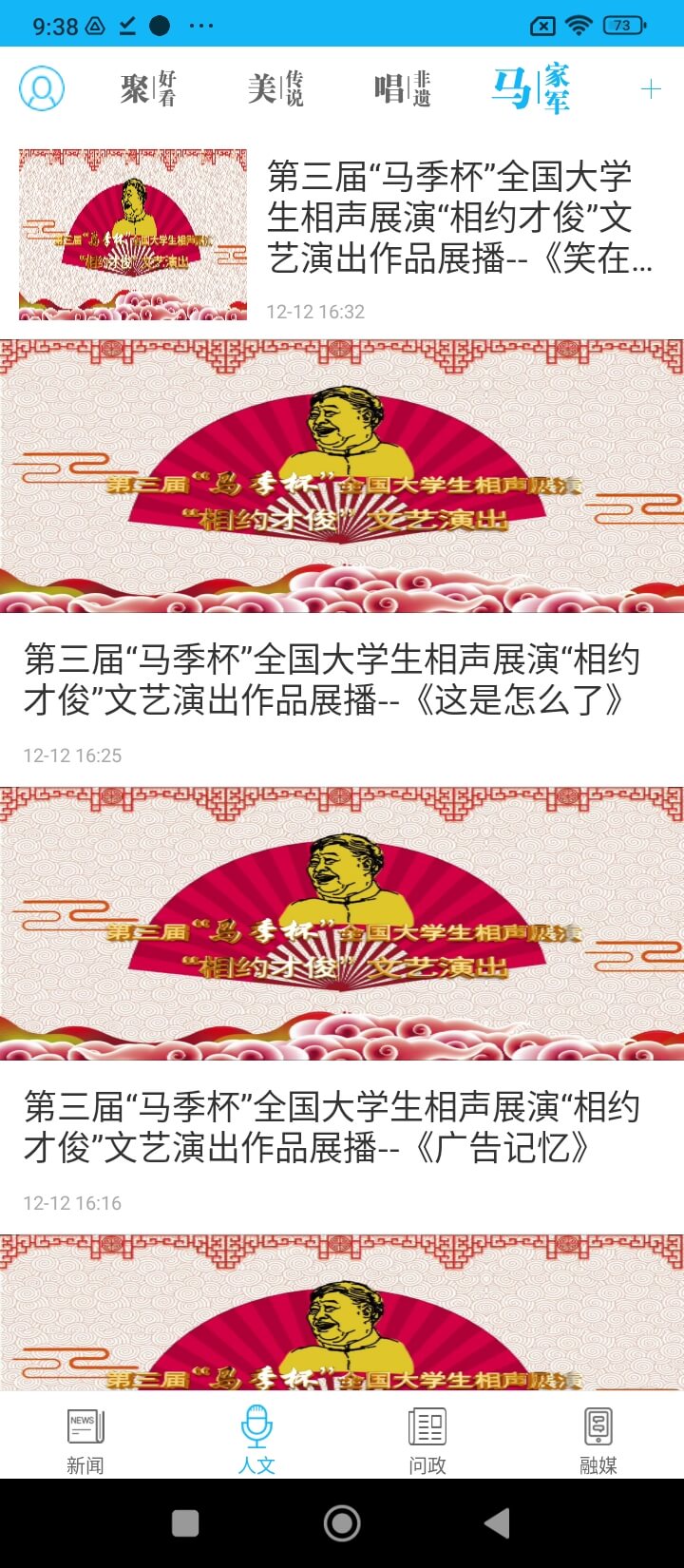684x1568 pixels.
Task: Switch to the 聚好看 tab
Action: coord(148,89)
